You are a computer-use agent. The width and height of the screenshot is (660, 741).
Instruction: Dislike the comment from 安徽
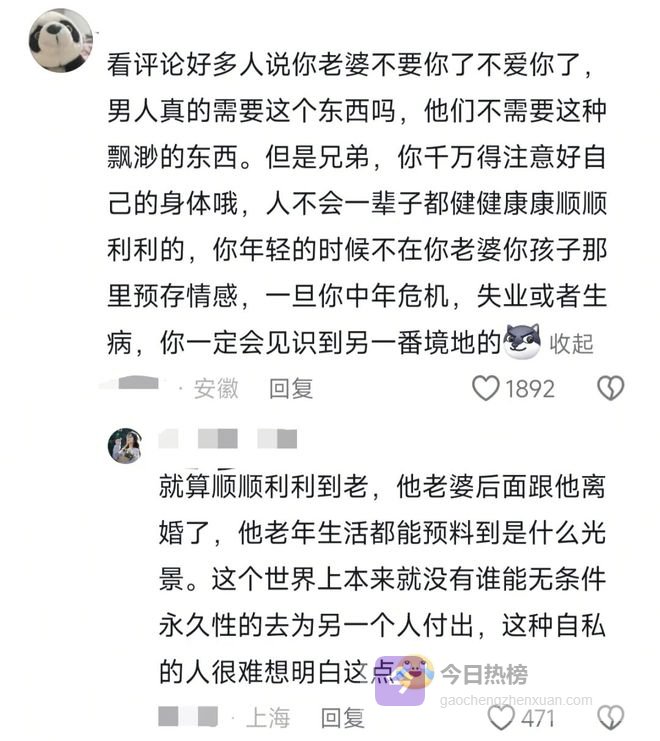[610, 388]
